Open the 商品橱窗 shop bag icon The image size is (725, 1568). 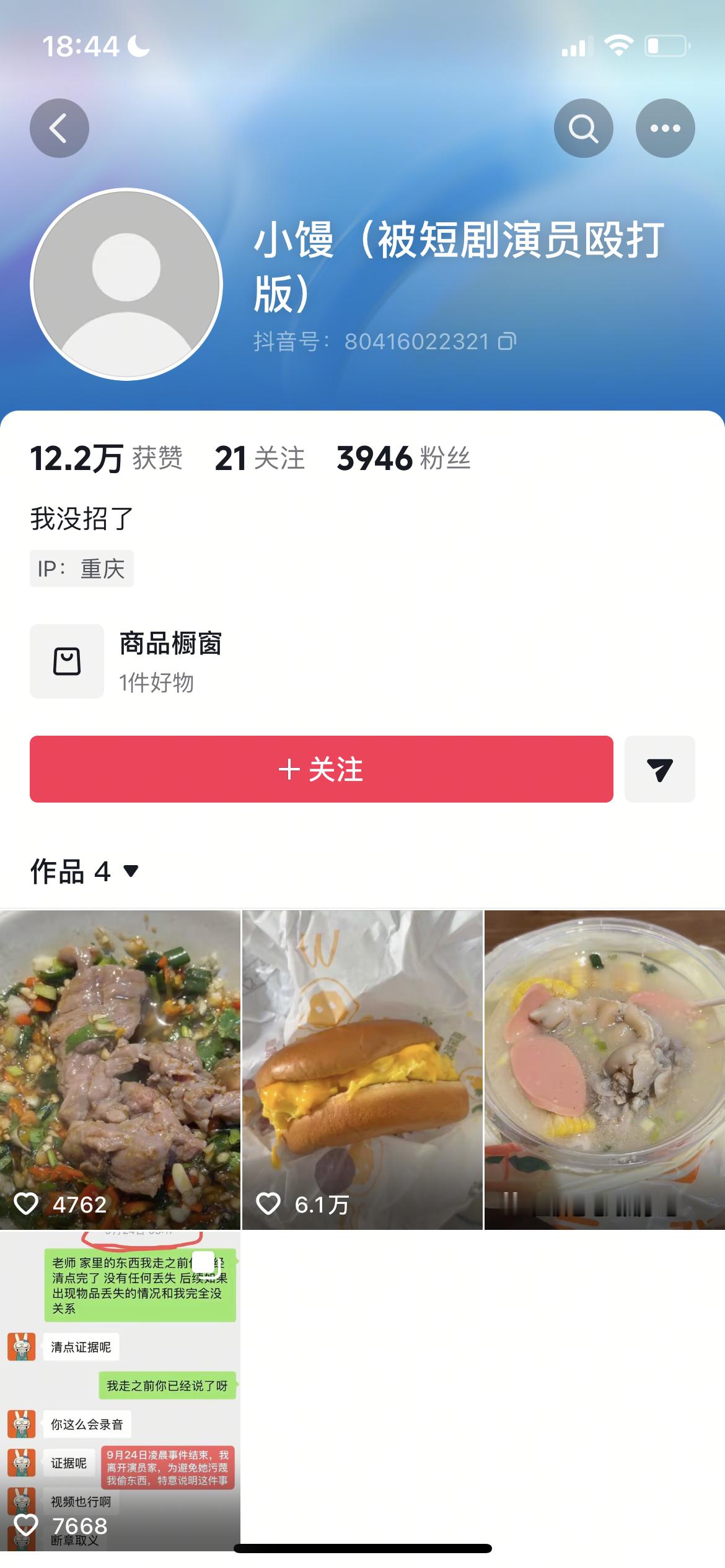[x=67, y=661]
